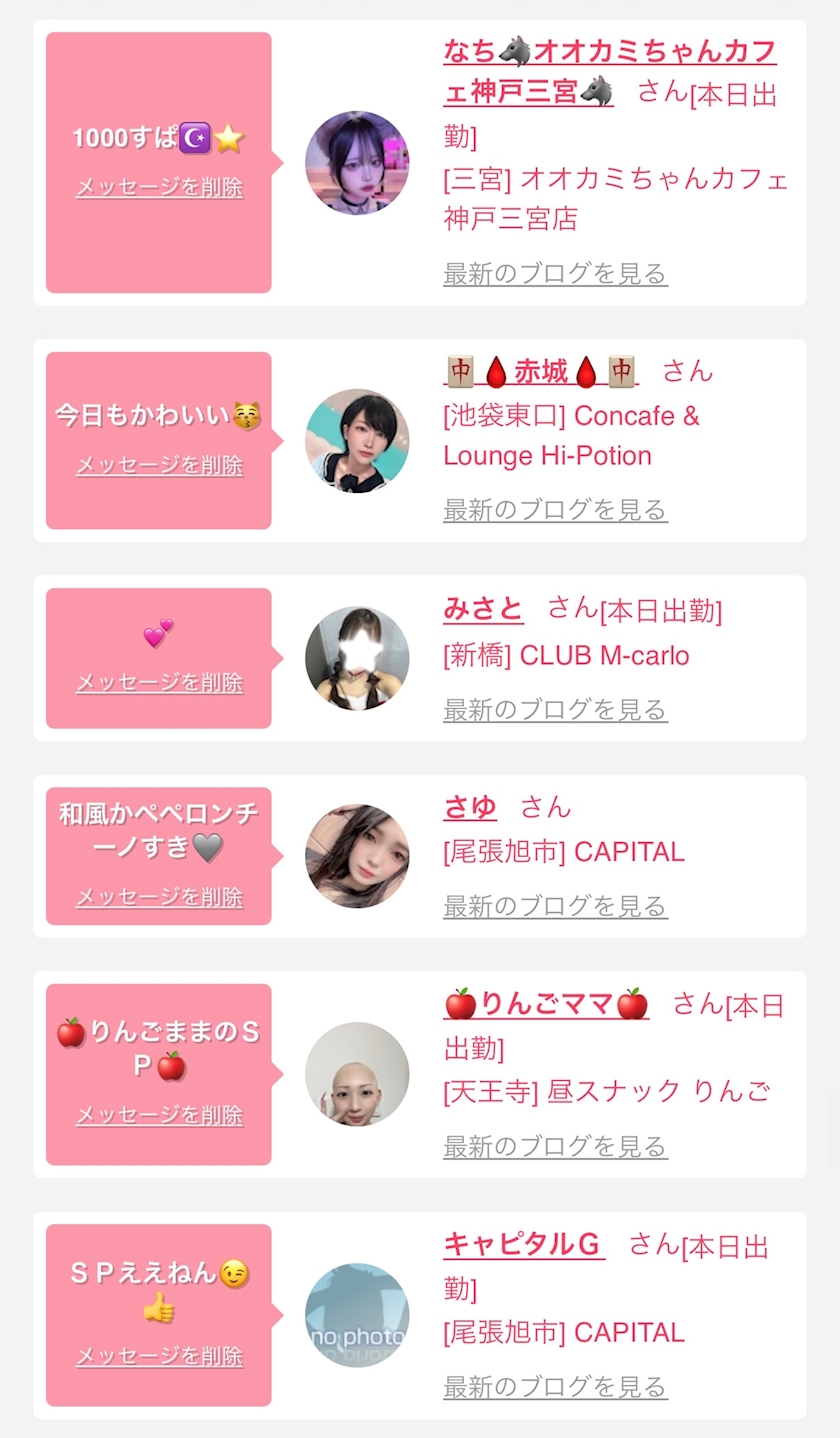Delete the 'りんごままのSP' message

(x=159, y=1115)
